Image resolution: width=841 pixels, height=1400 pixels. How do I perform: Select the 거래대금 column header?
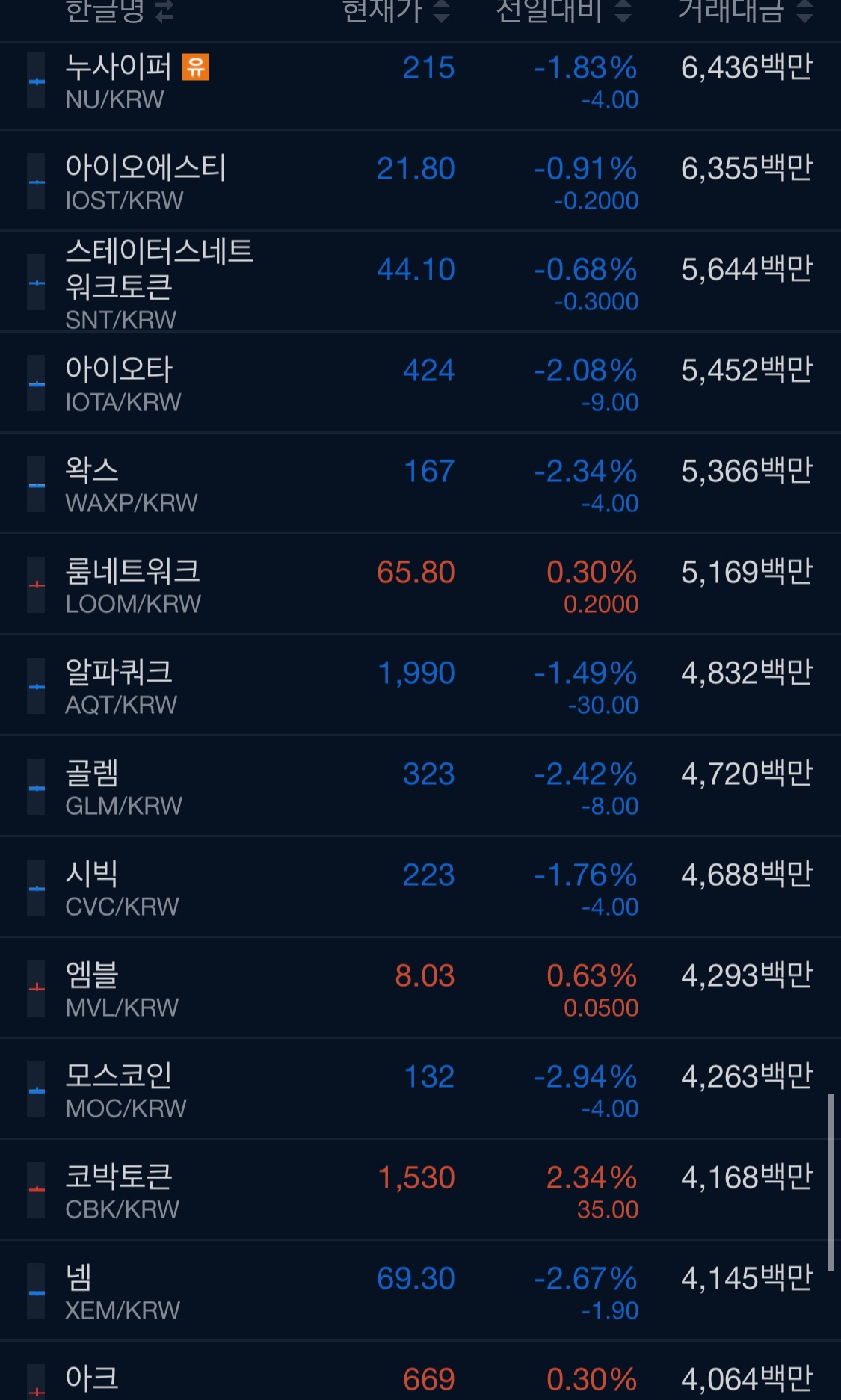pos(729,13)
